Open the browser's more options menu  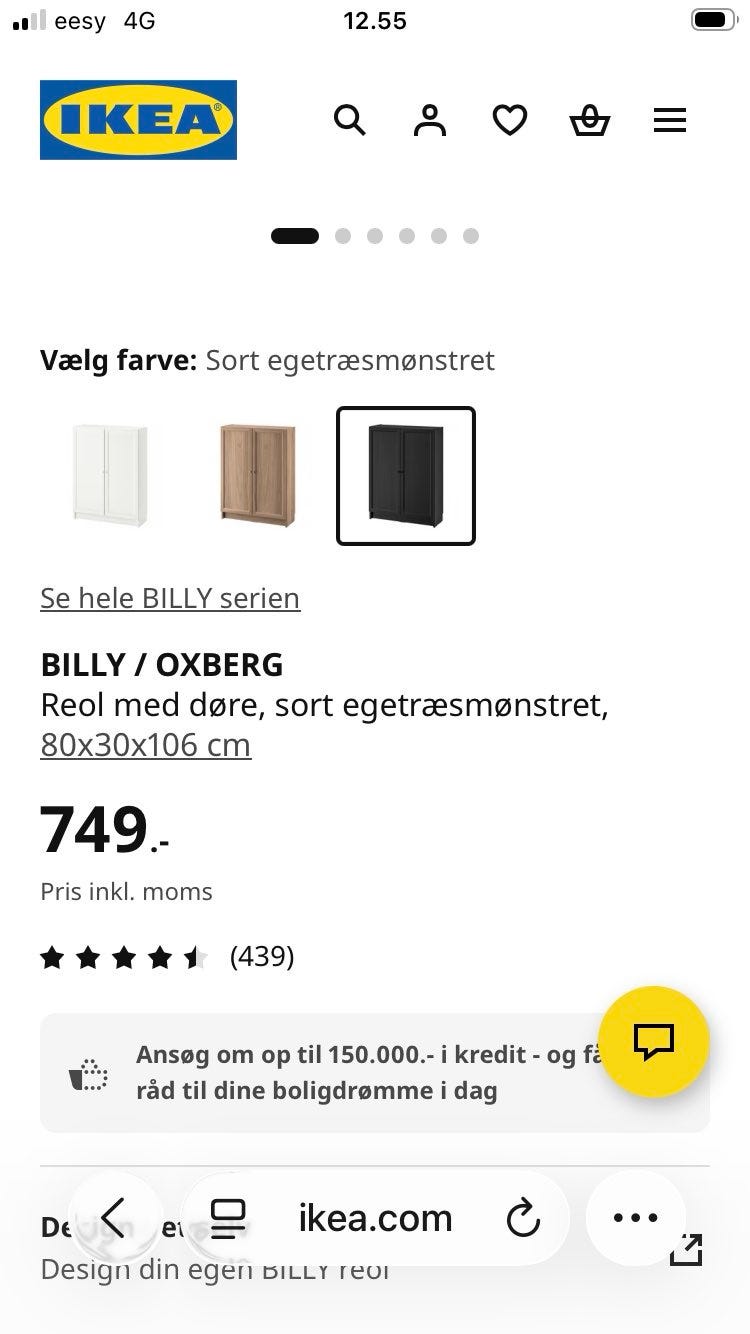[x=636, y=1218]
